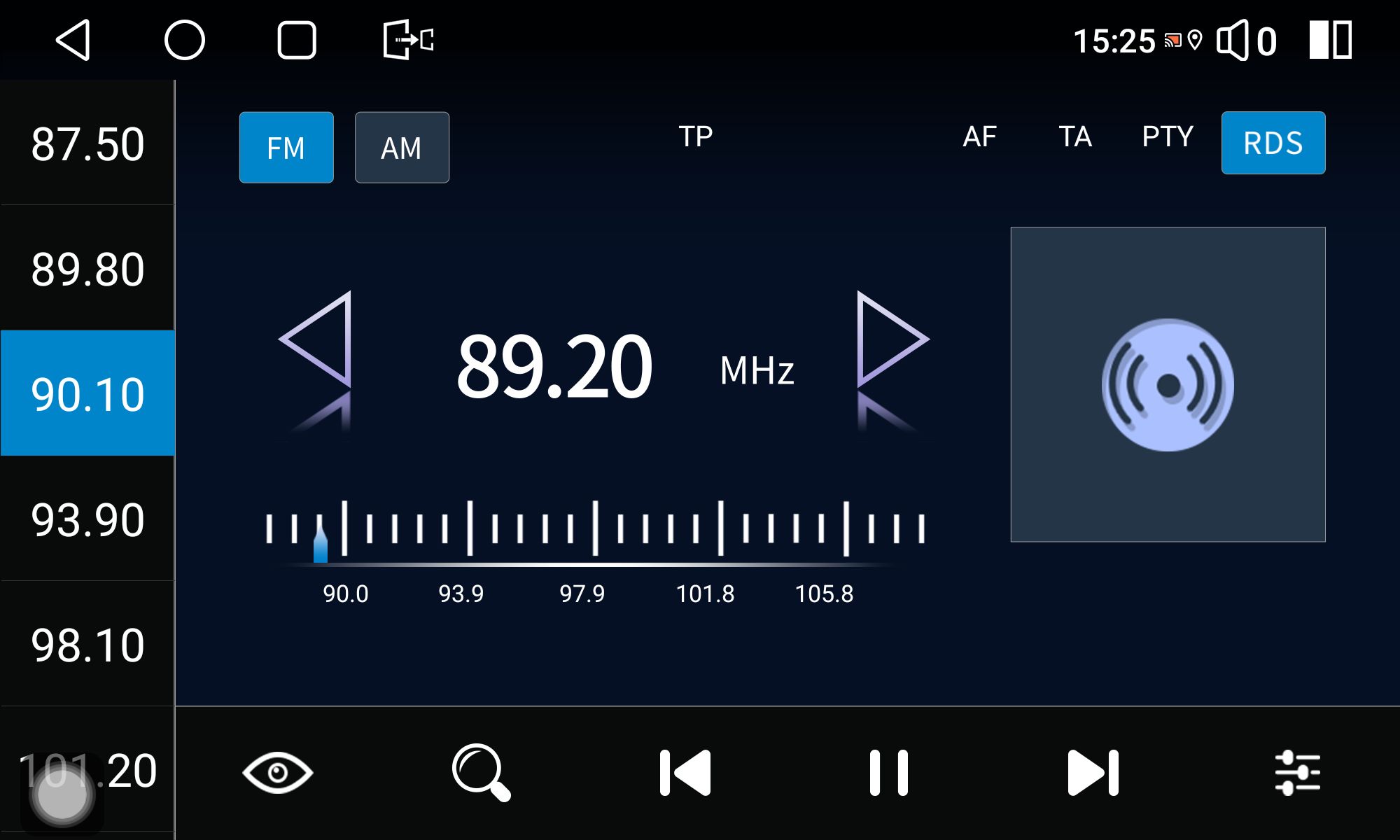Select the 93.90 preset station
The height and width of the screenshot is (840, 1400).
click(87, 519)
